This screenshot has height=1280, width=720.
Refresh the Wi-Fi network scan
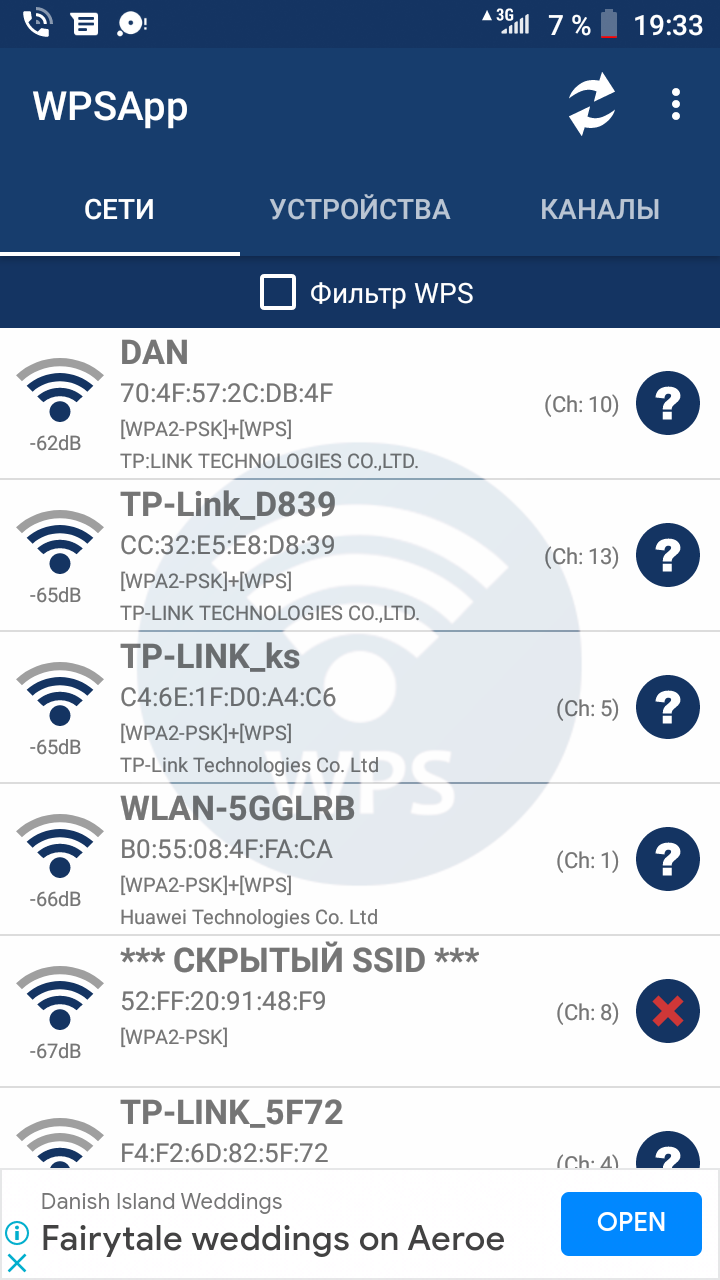(x=591, y=104)
